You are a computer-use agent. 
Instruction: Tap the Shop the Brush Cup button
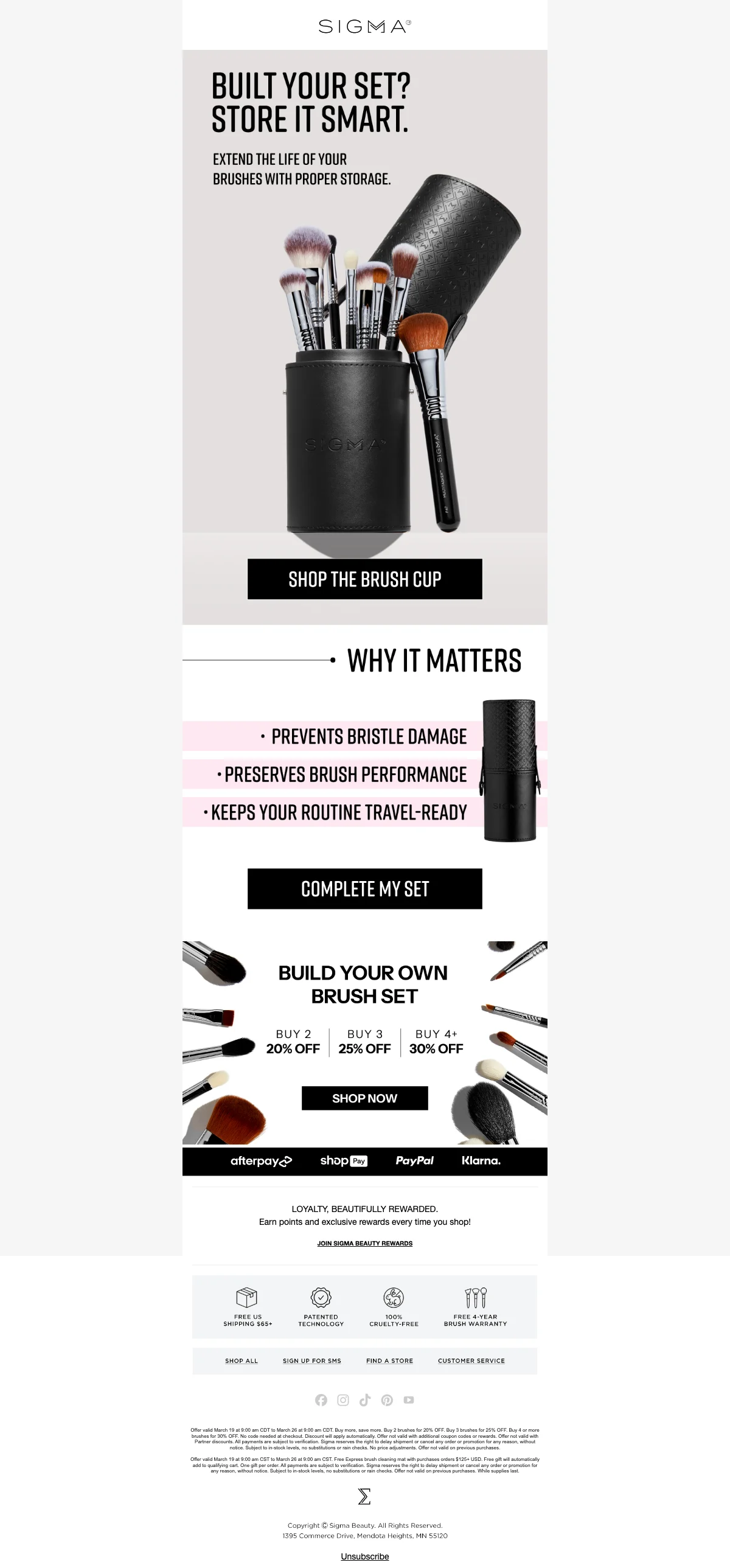364,579
